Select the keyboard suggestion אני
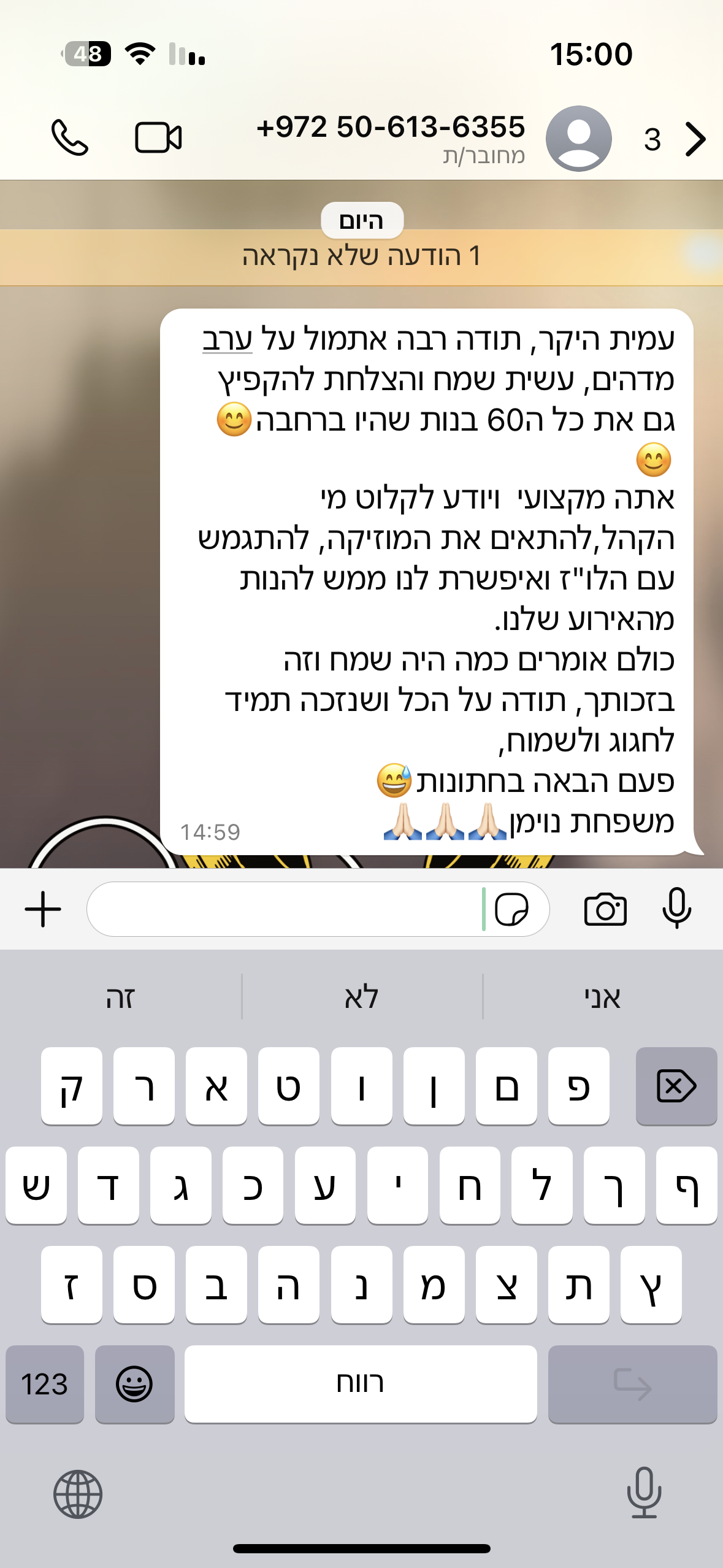Image resolution: width=723 pixels, height=1568 pixels. coord(602,997)
